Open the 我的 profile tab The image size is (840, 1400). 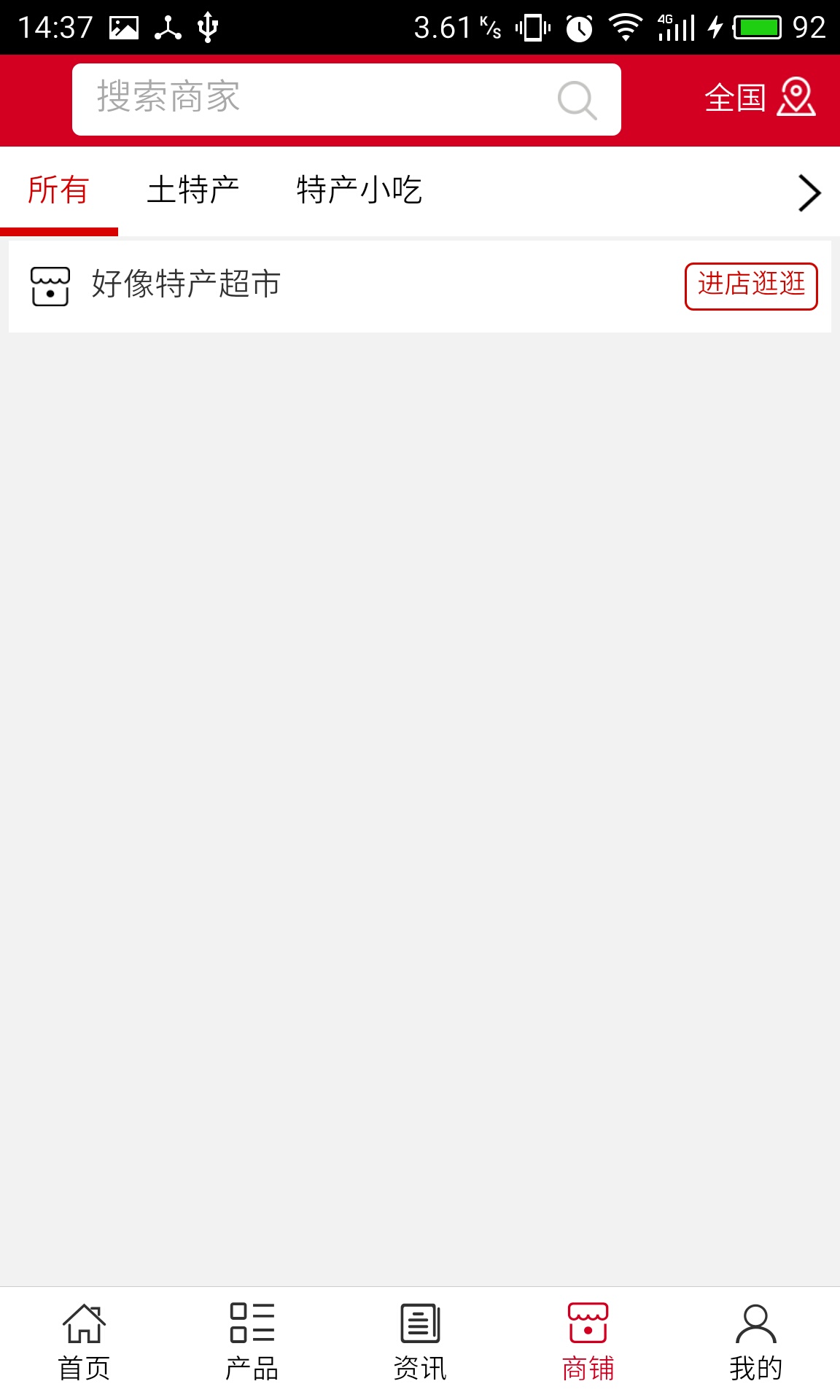click(755, 1343)
